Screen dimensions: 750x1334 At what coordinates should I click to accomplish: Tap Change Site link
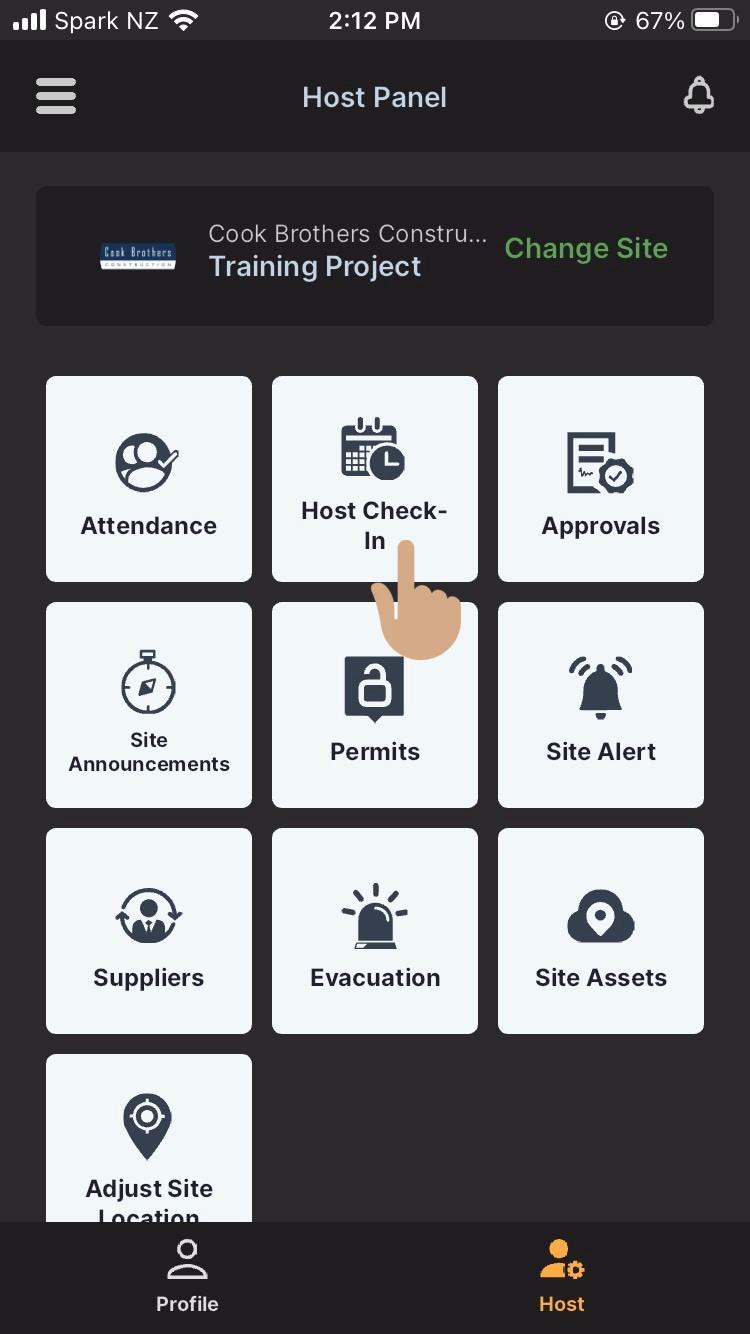pos(586,248)
